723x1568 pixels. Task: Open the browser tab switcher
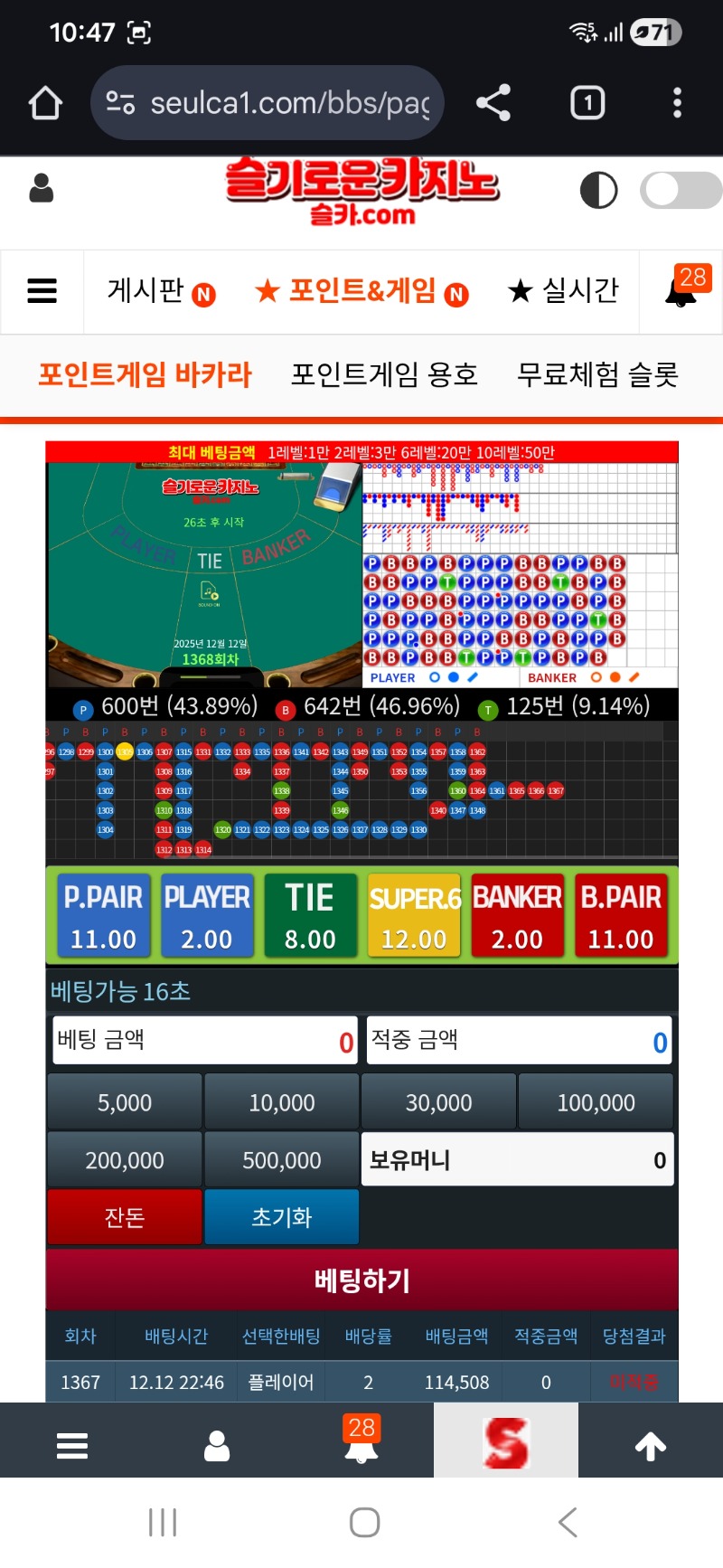pyautogui.click(x=587, y=103)
